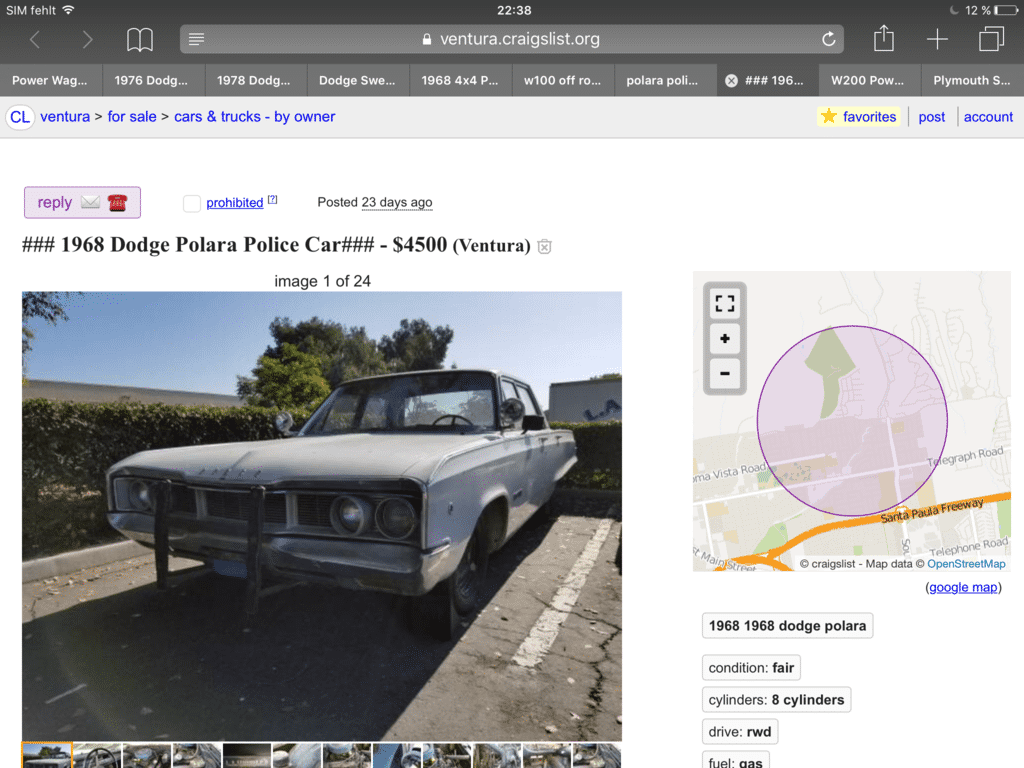Image resolution: width=1024 pixels, height=768 pixels.
Task: Close the current ### 196... tab
Action: click(x=731, y=81)
